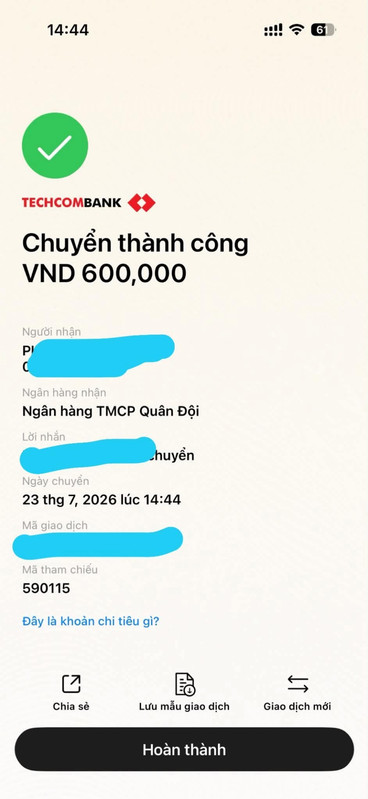Start a new transaction (Giao dịch mới)
This screenshot has width=368, height=799.
[x=298, y=692]
